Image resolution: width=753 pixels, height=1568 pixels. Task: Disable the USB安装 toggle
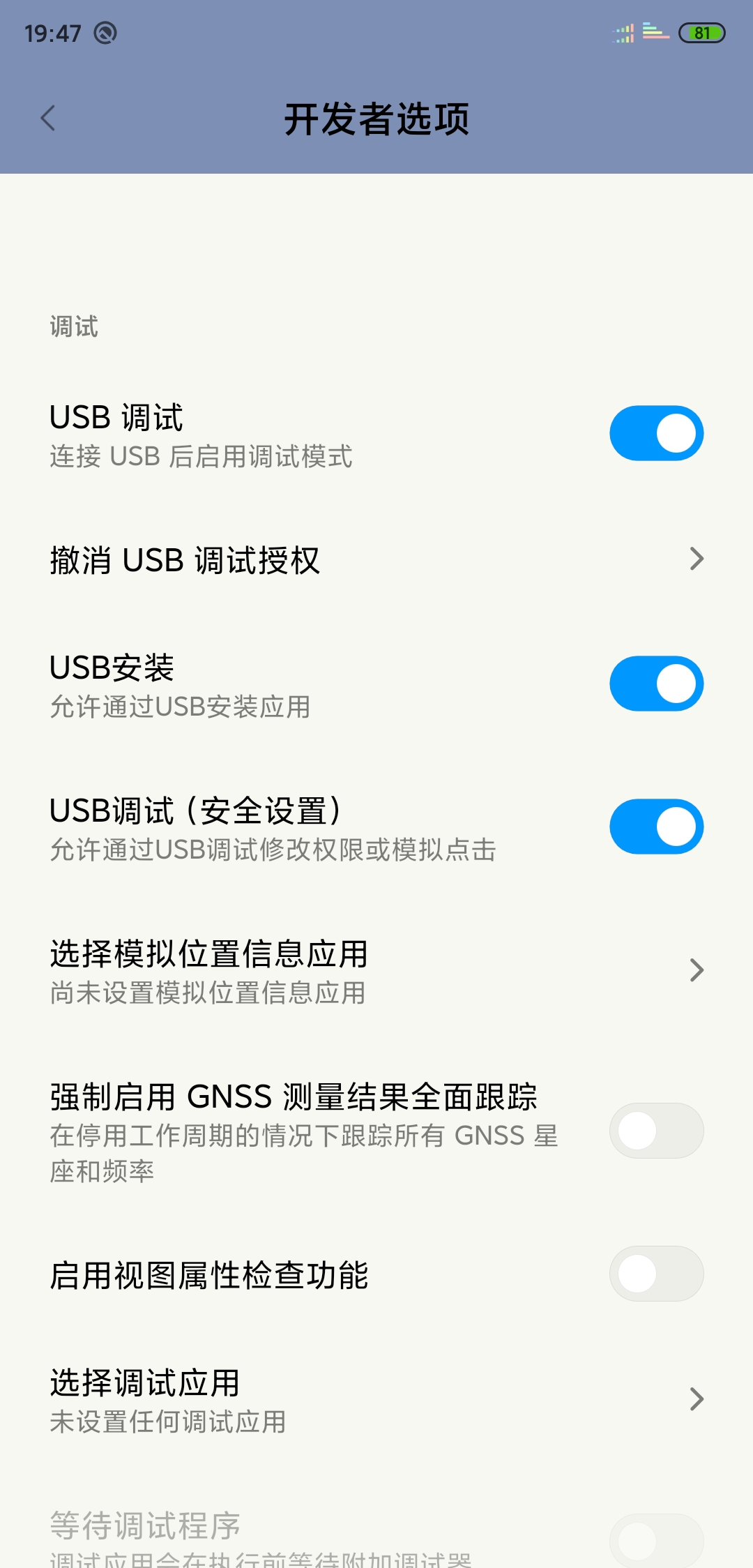click(656, 684)
